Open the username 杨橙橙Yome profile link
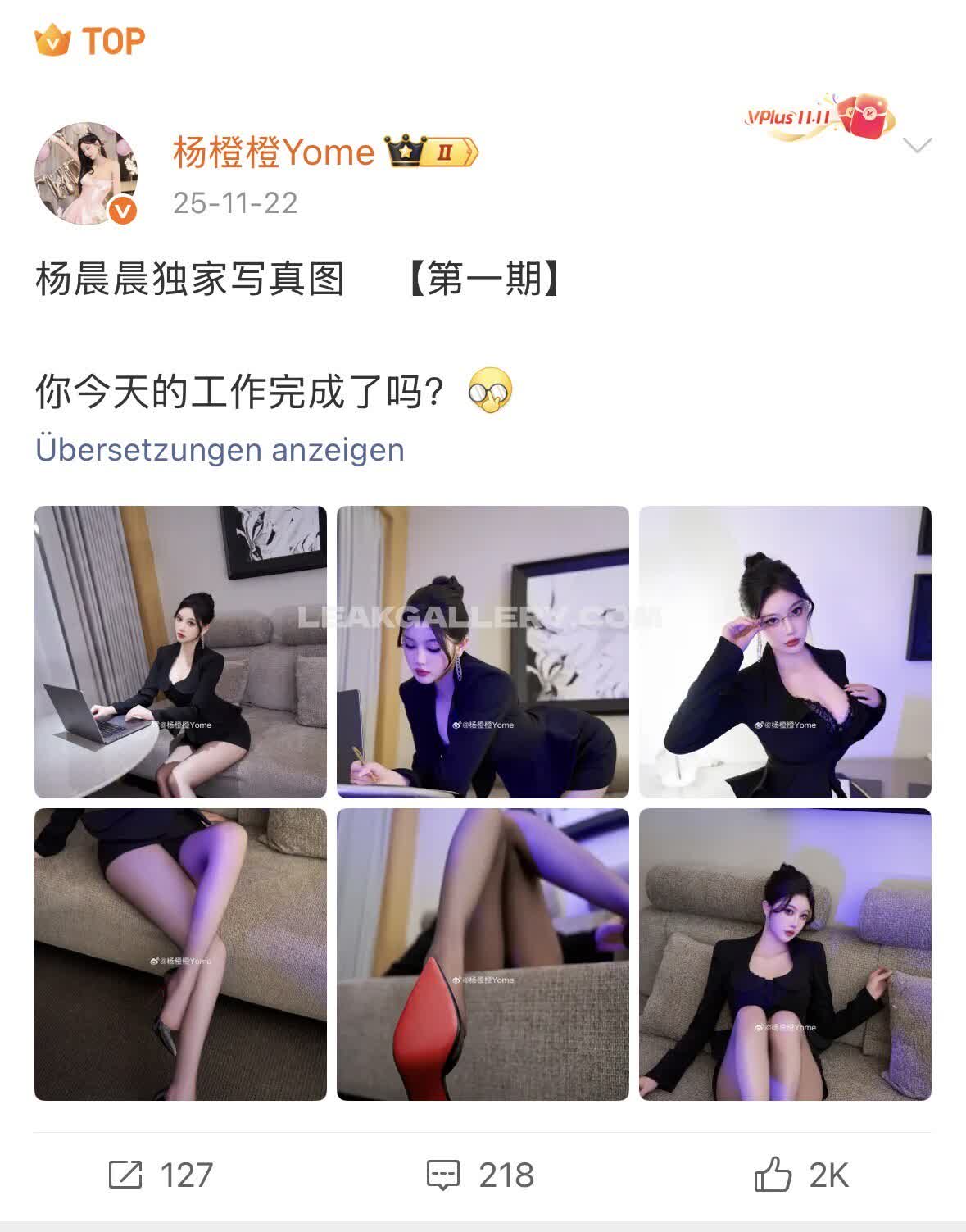This screenshot has height=1232, width=966. pyautogui.click(x=274, y=152)
